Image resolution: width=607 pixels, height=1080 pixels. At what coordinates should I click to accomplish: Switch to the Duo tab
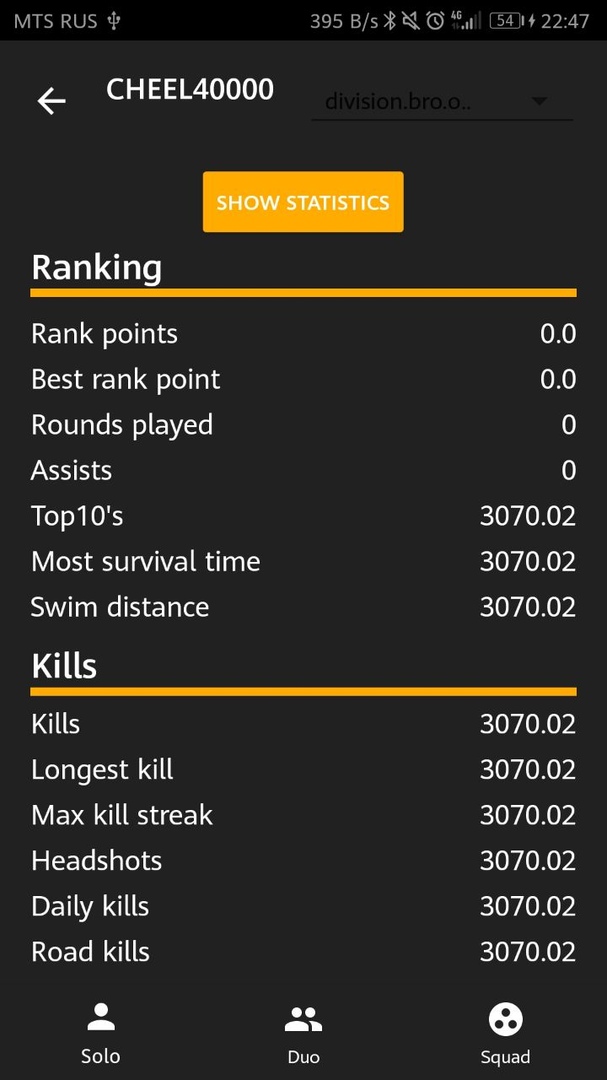(303, 1032)
